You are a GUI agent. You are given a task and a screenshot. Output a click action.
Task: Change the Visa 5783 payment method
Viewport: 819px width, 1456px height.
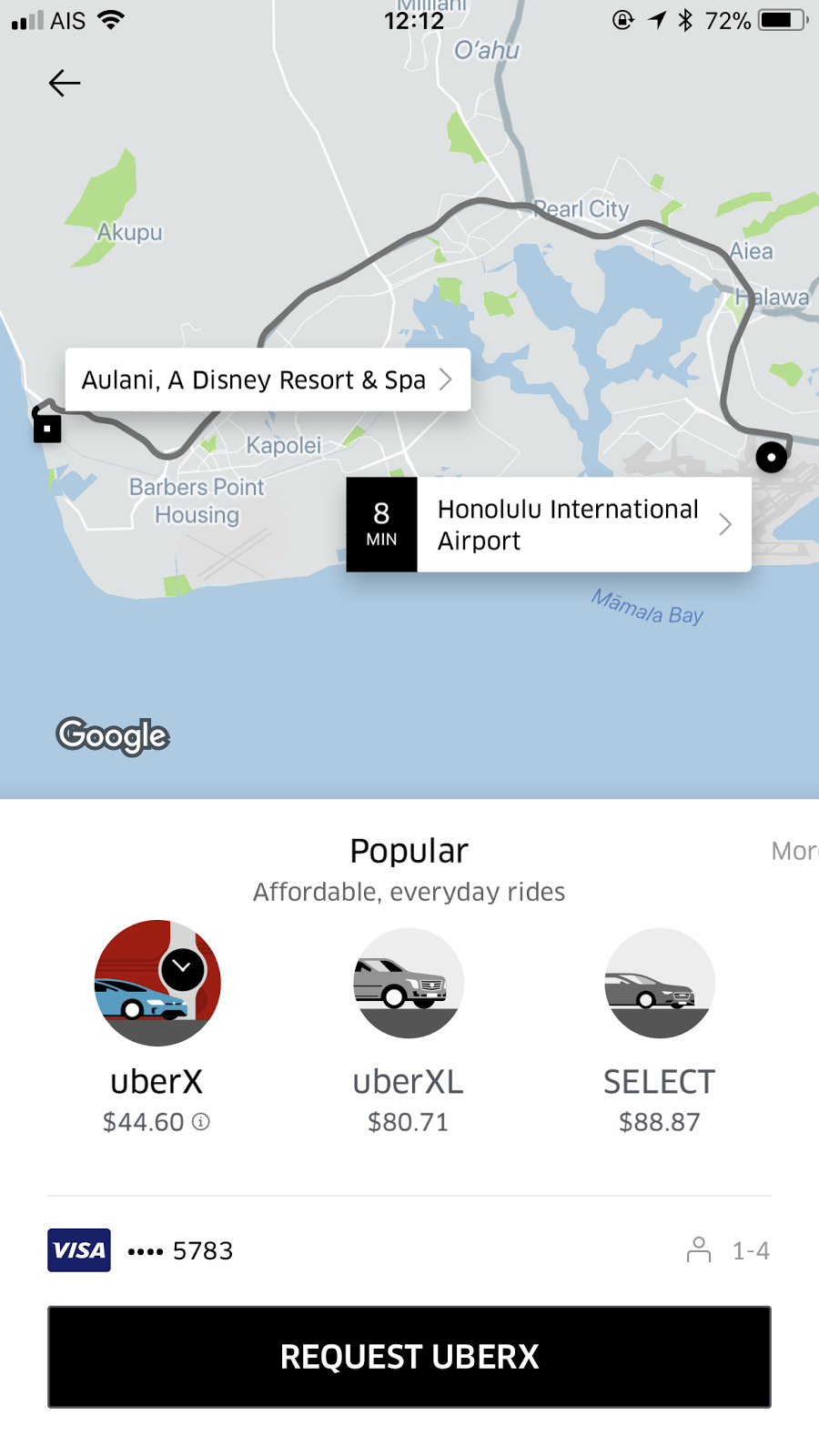click(x=141, y=1250)
